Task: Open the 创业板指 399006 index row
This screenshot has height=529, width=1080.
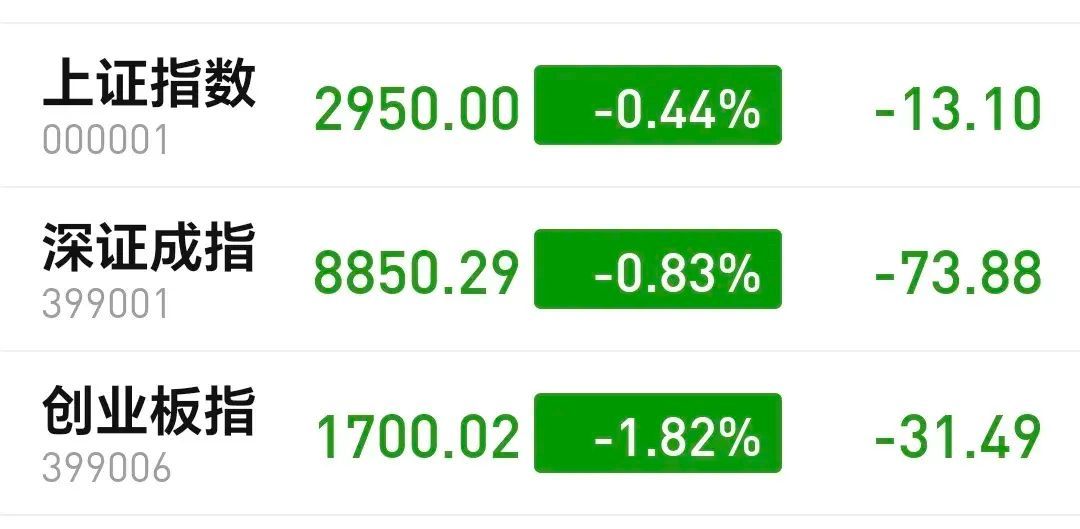Action: (x=150, y=434)
